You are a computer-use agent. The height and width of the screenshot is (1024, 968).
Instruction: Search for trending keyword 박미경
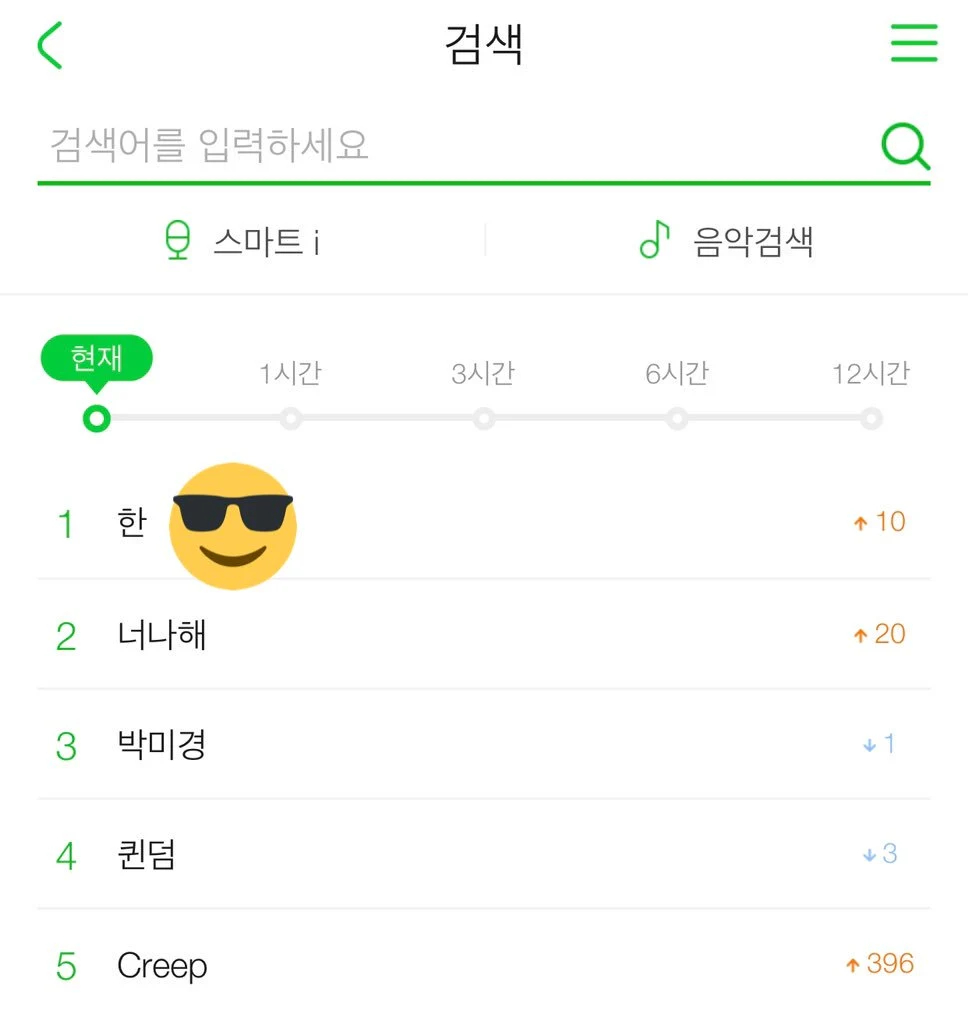(x=162, y=745)
